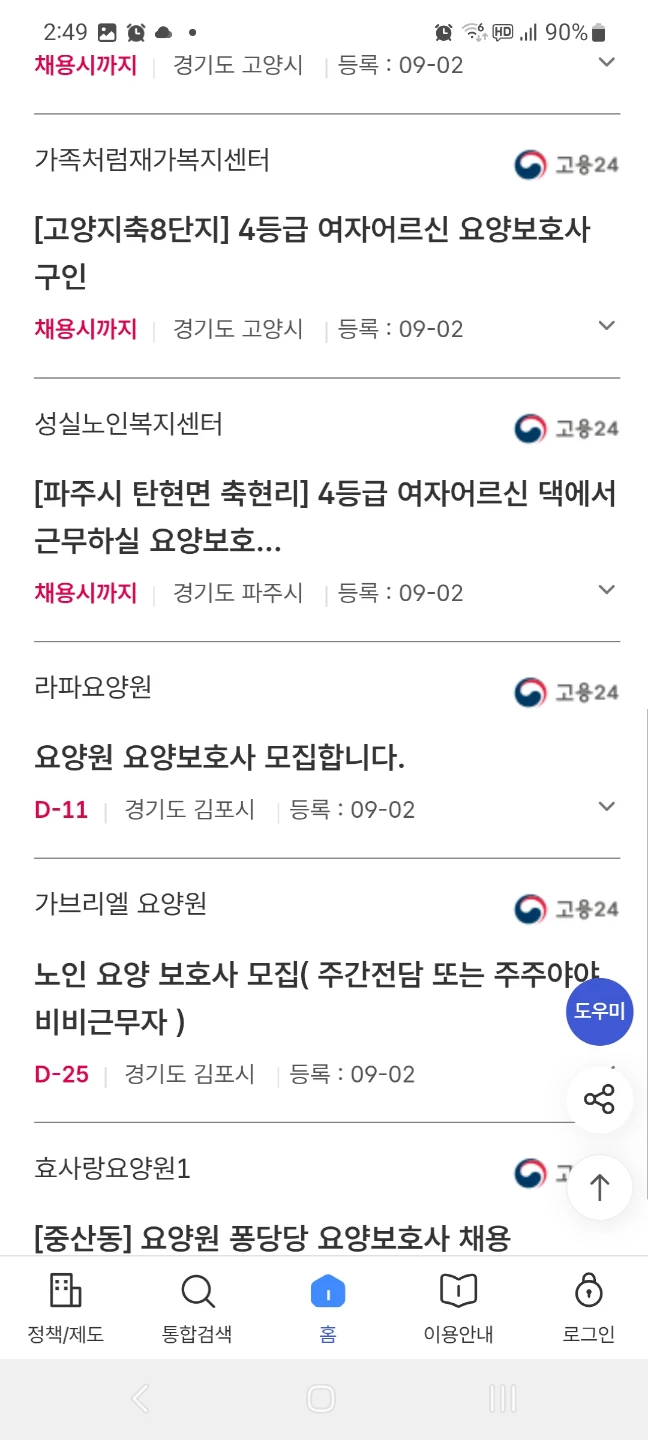Viewport: 648px width, 1440px height.
Task: Open the 가족처럼재가복지센터 caregiver job posting
Action: pos(313,253)
